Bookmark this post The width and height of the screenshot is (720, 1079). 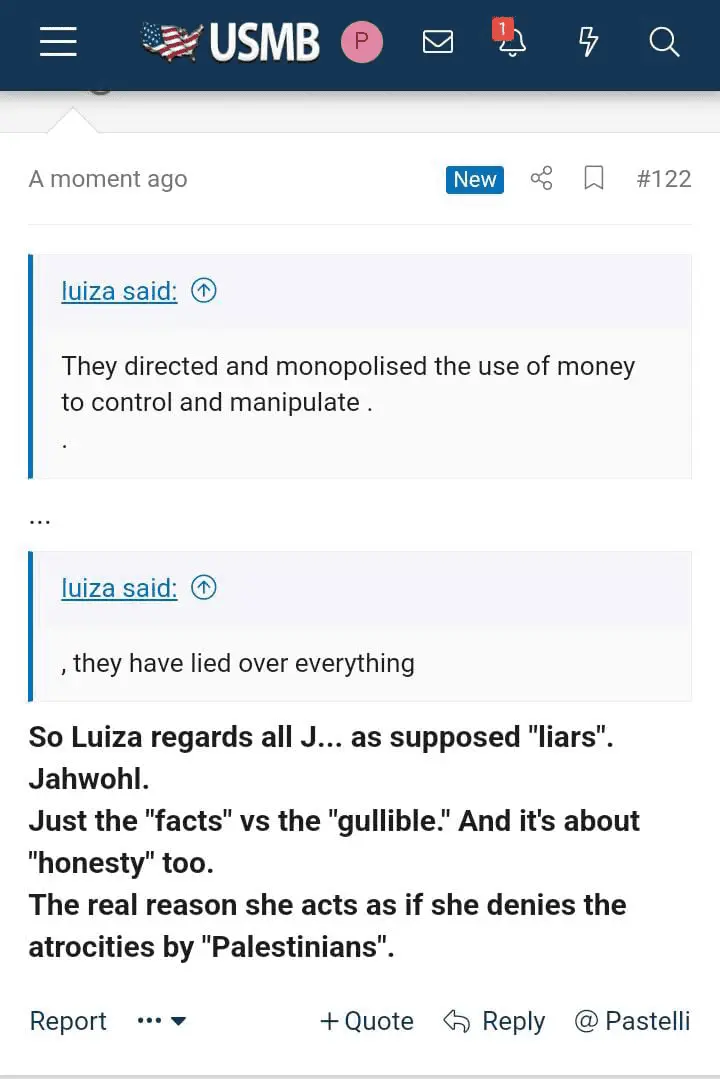pyautogui.click(x=594, y=179)
